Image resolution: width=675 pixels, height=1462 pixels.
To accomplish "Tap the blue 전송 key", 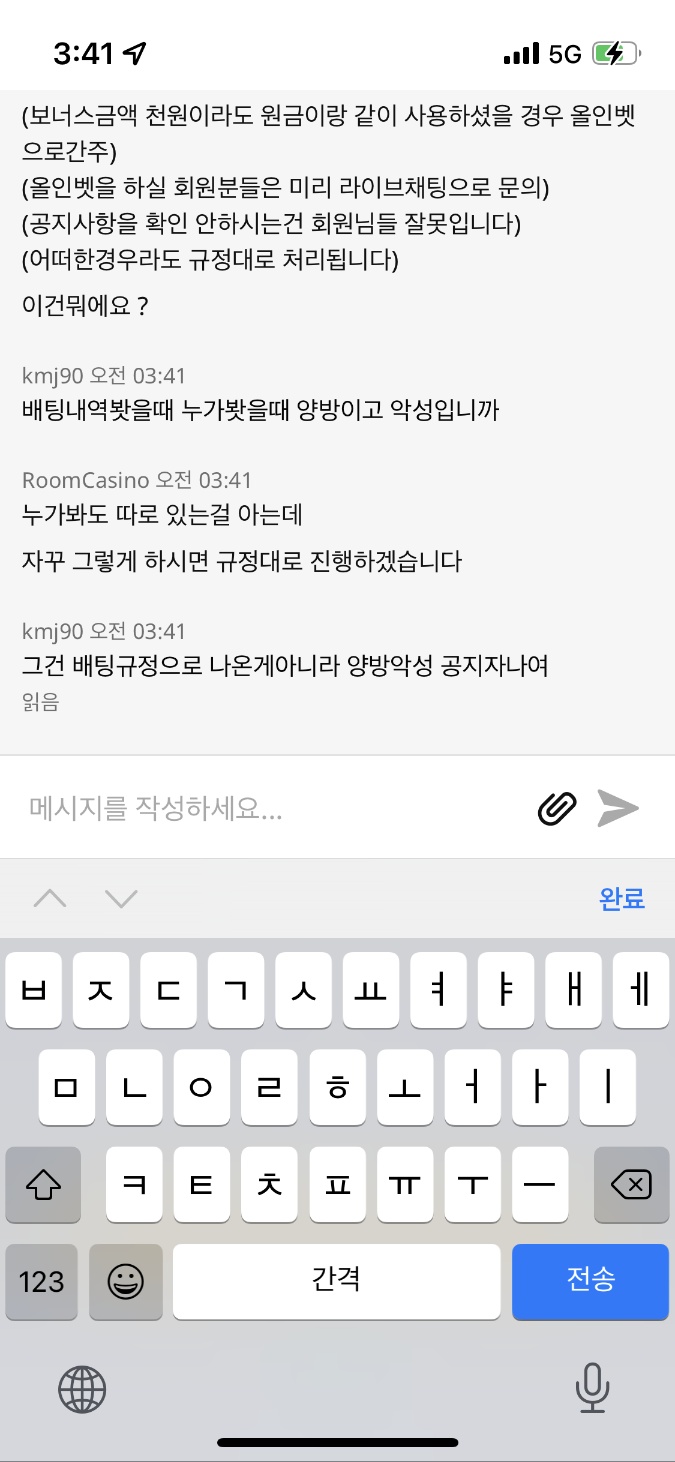I will 590,1281.
